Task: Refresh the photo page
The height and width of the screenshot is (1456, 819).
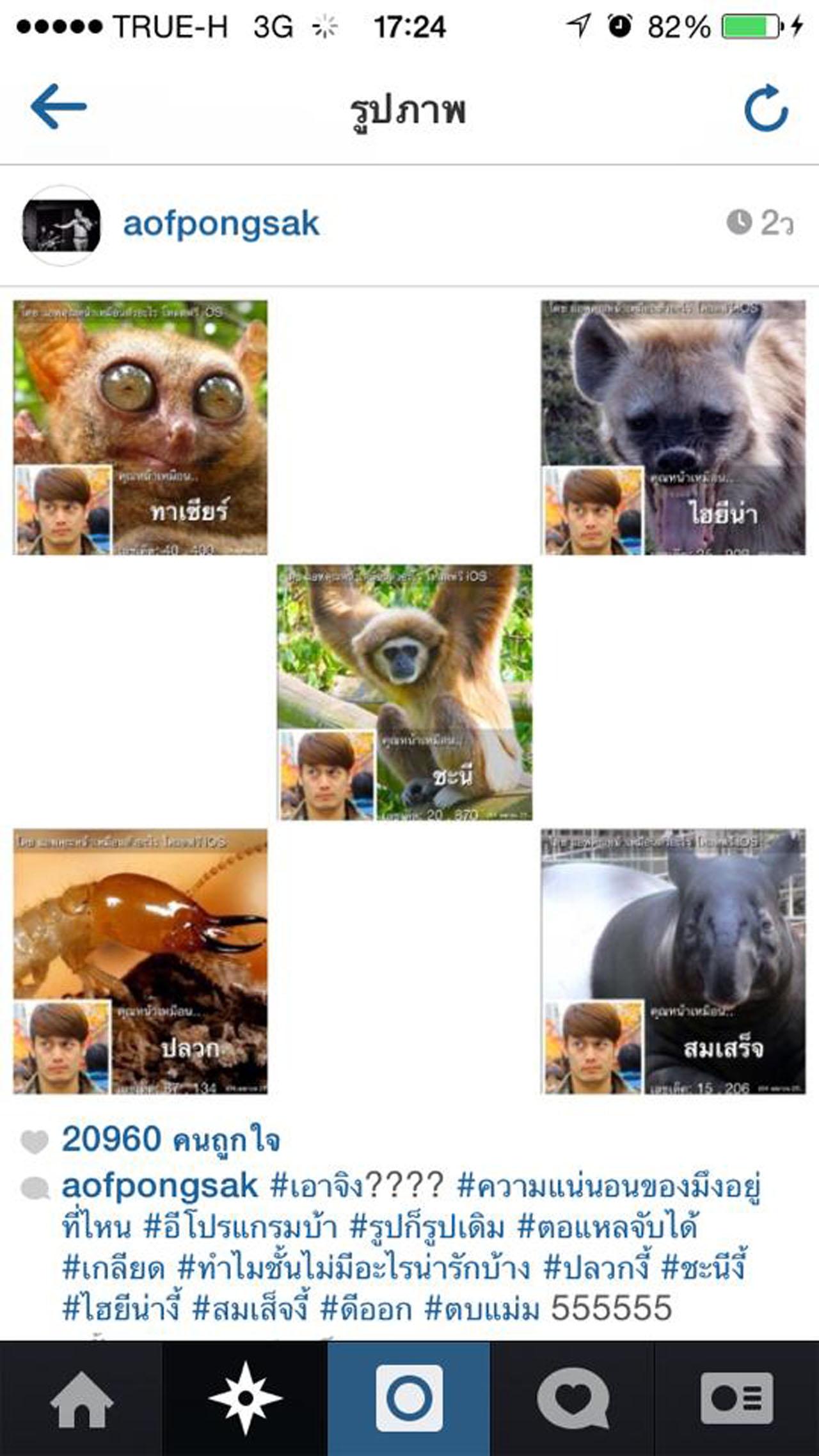Action: [766, 108]
